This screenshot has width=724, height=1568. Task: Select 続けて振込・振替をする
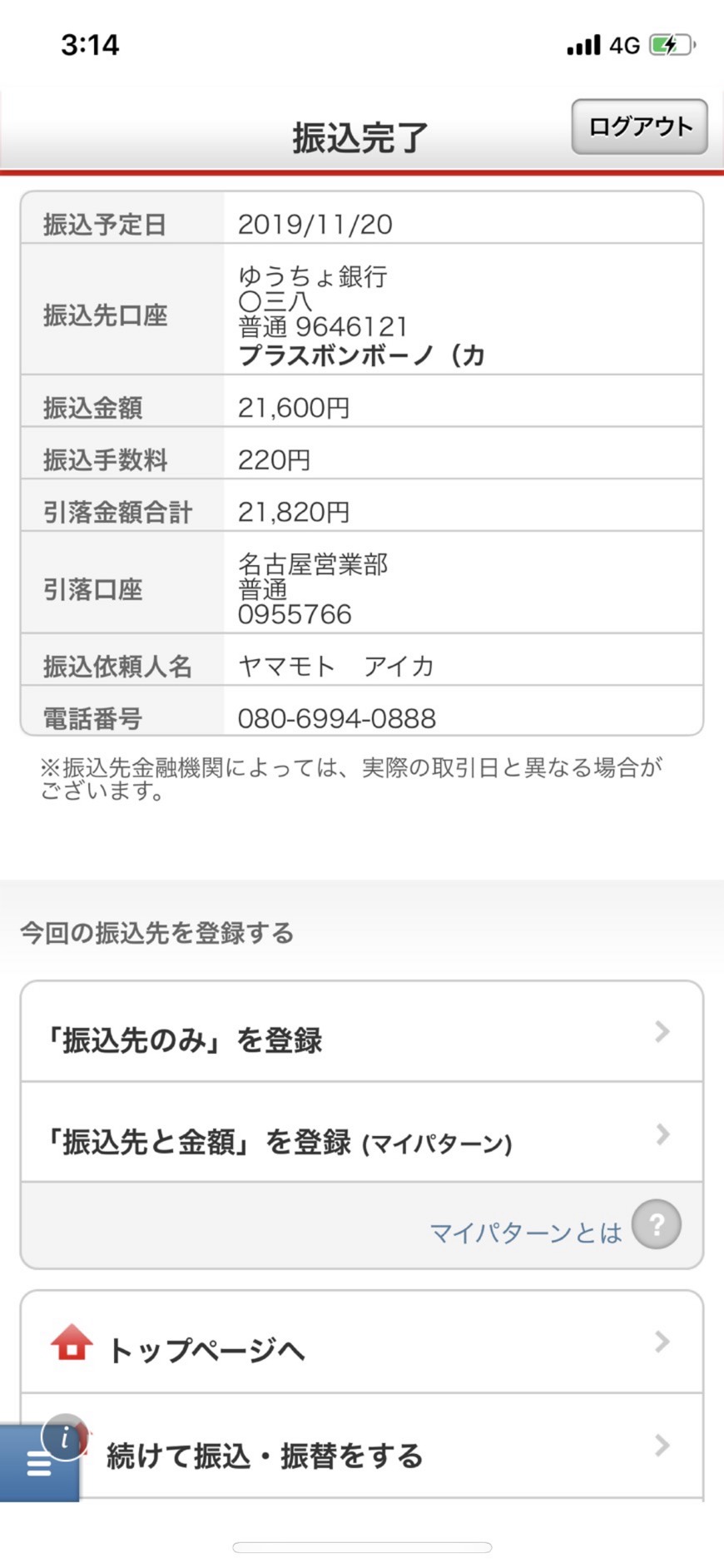[362, 1448]
